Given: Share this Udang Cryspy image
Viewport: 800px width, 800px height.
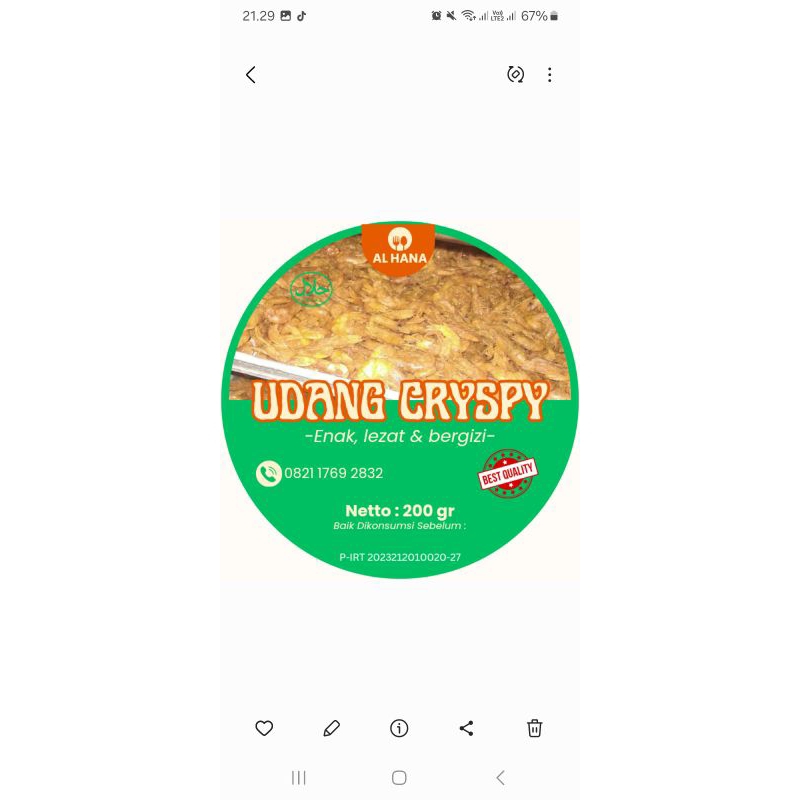Looking at the screenshot, I should pyautogui.click(x=466, y=728).
